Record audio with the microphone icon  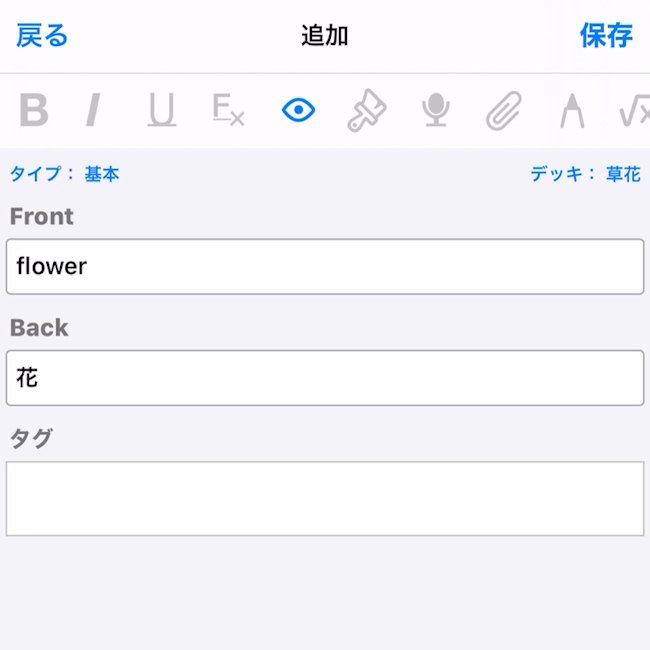pos(435,111)
